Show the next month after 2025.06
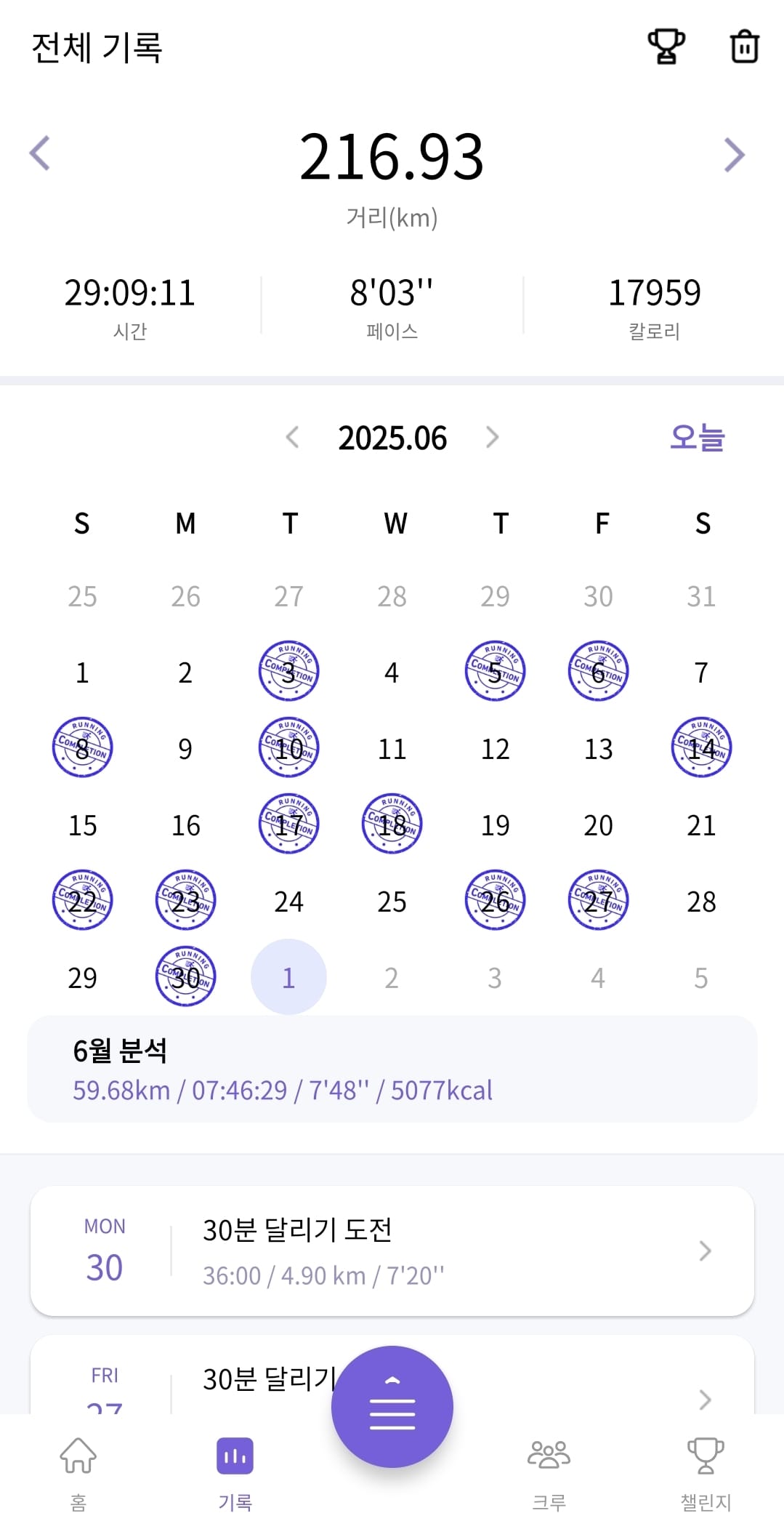Screen dimensions: 784x1529 pyautogui.click(x=492, y=438)
